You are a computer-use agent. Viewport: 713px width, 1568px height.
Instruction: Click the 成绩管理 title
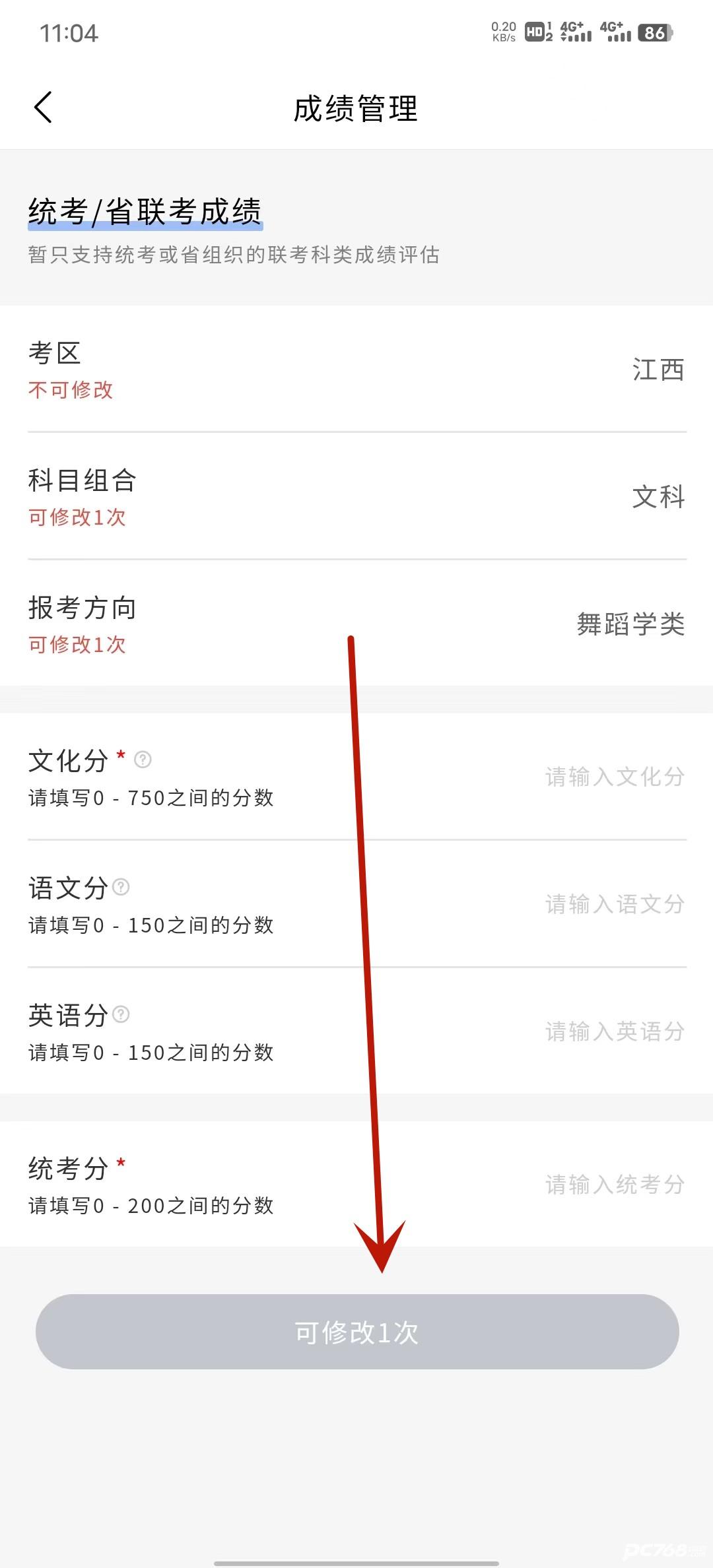click(356, 109)
